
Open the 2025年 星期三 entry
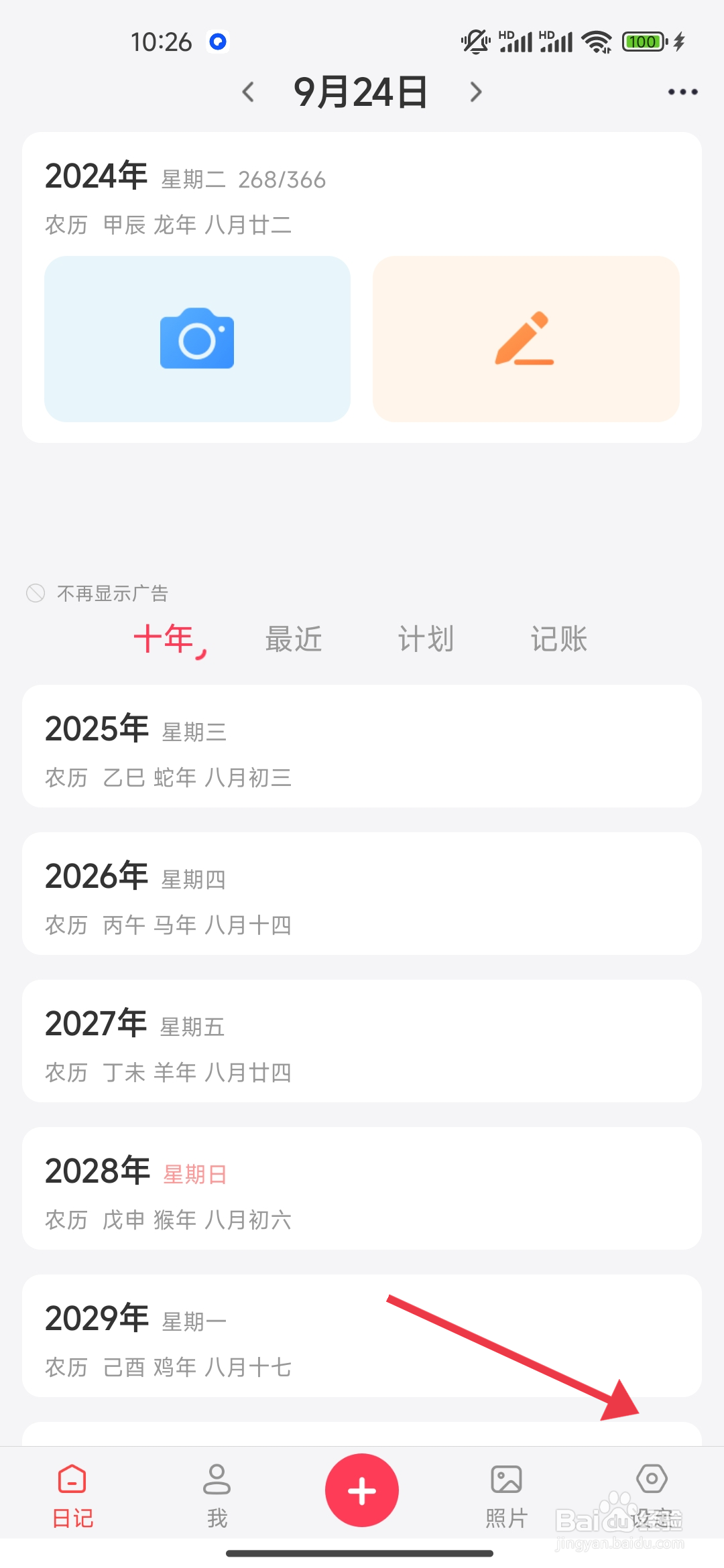pyautogui.click(x=362, y=746)
